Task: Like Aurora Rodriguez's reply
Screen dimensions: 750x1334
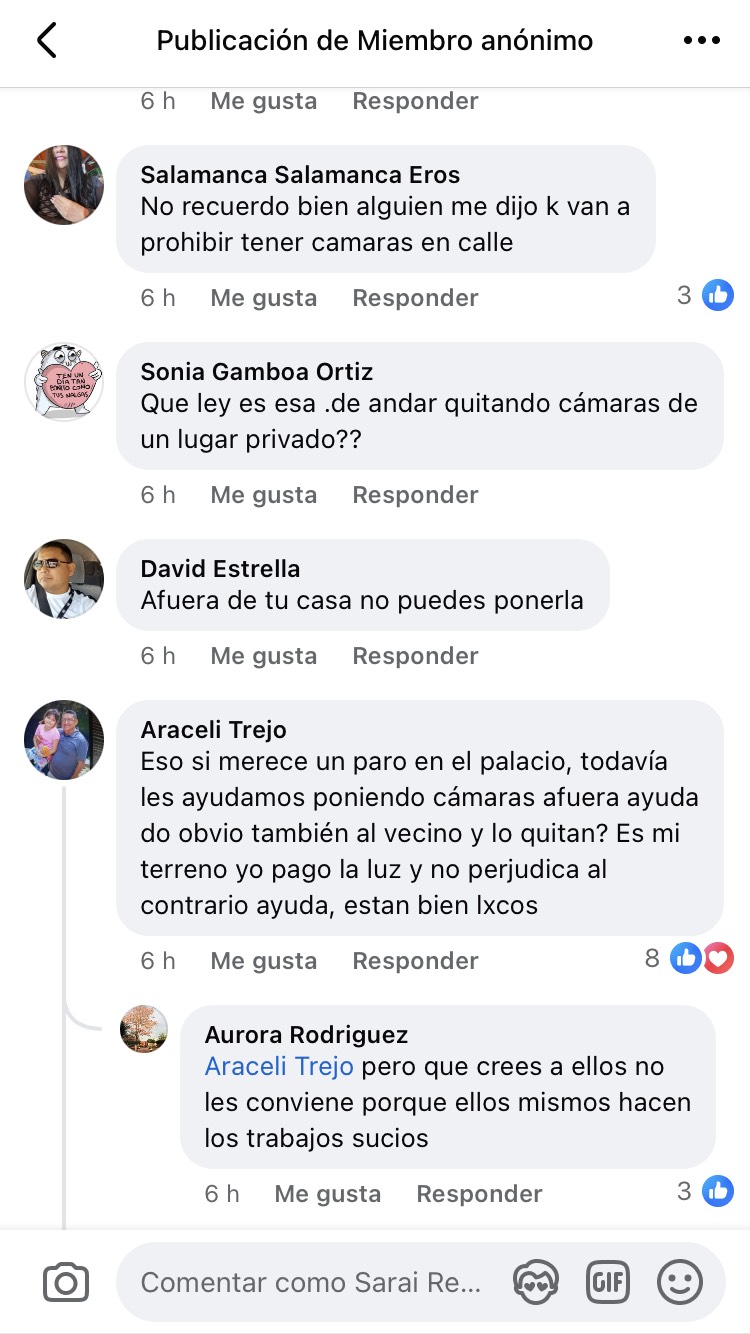Action: click(327, 1194)
